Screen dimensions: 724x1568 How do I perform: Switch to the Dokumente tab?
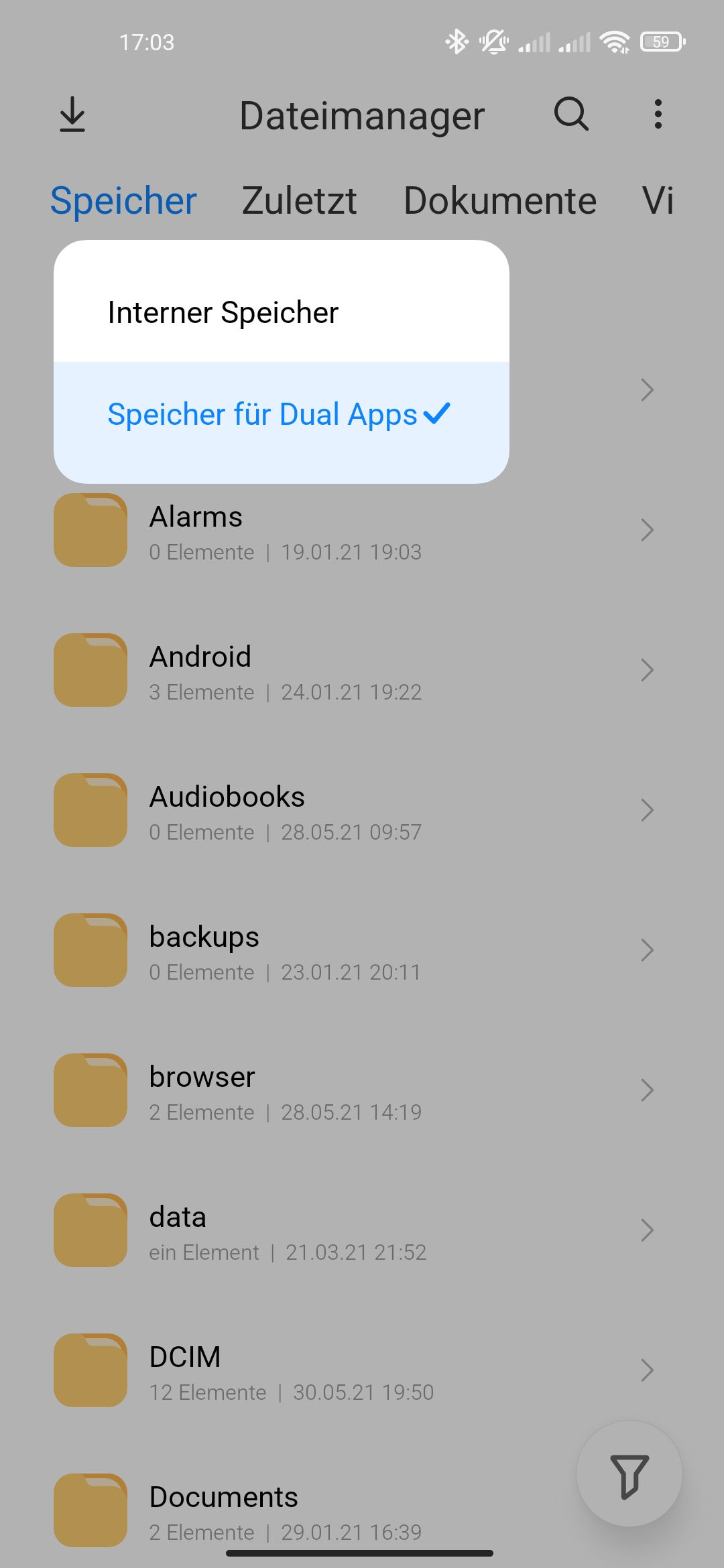coord(500,200)
